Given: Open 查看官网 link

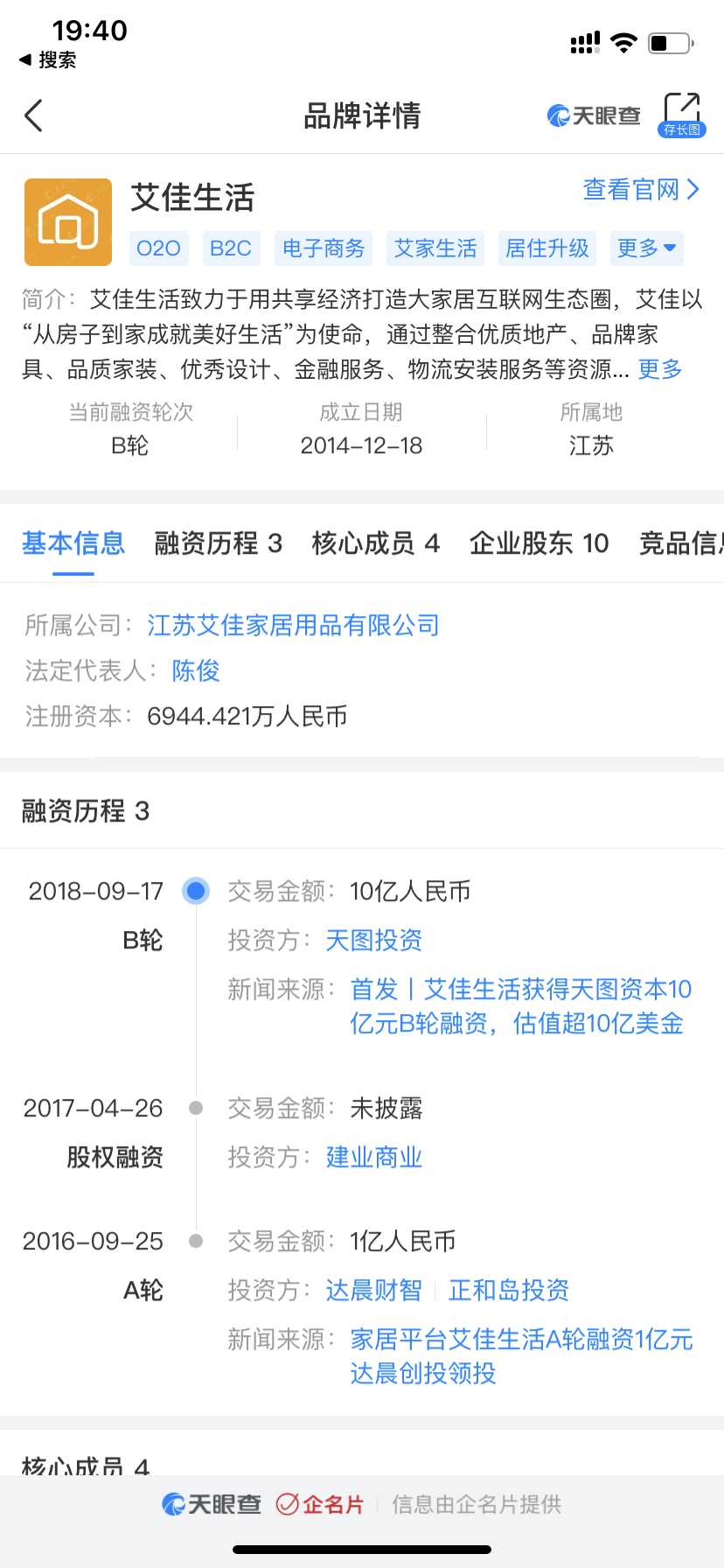Looking at the screenshot, I should pos(641,190).
